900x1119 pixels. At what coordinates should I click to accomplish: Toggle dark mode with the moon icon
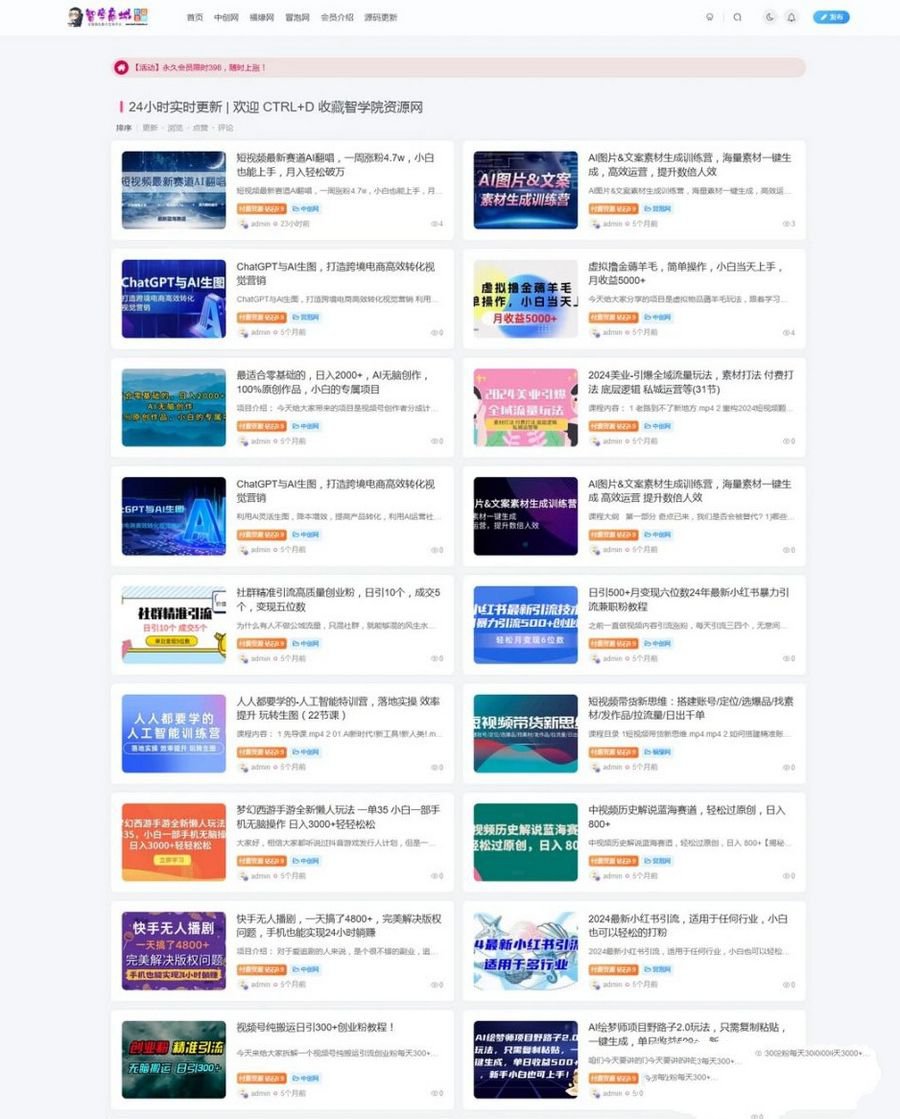[769, 16]
